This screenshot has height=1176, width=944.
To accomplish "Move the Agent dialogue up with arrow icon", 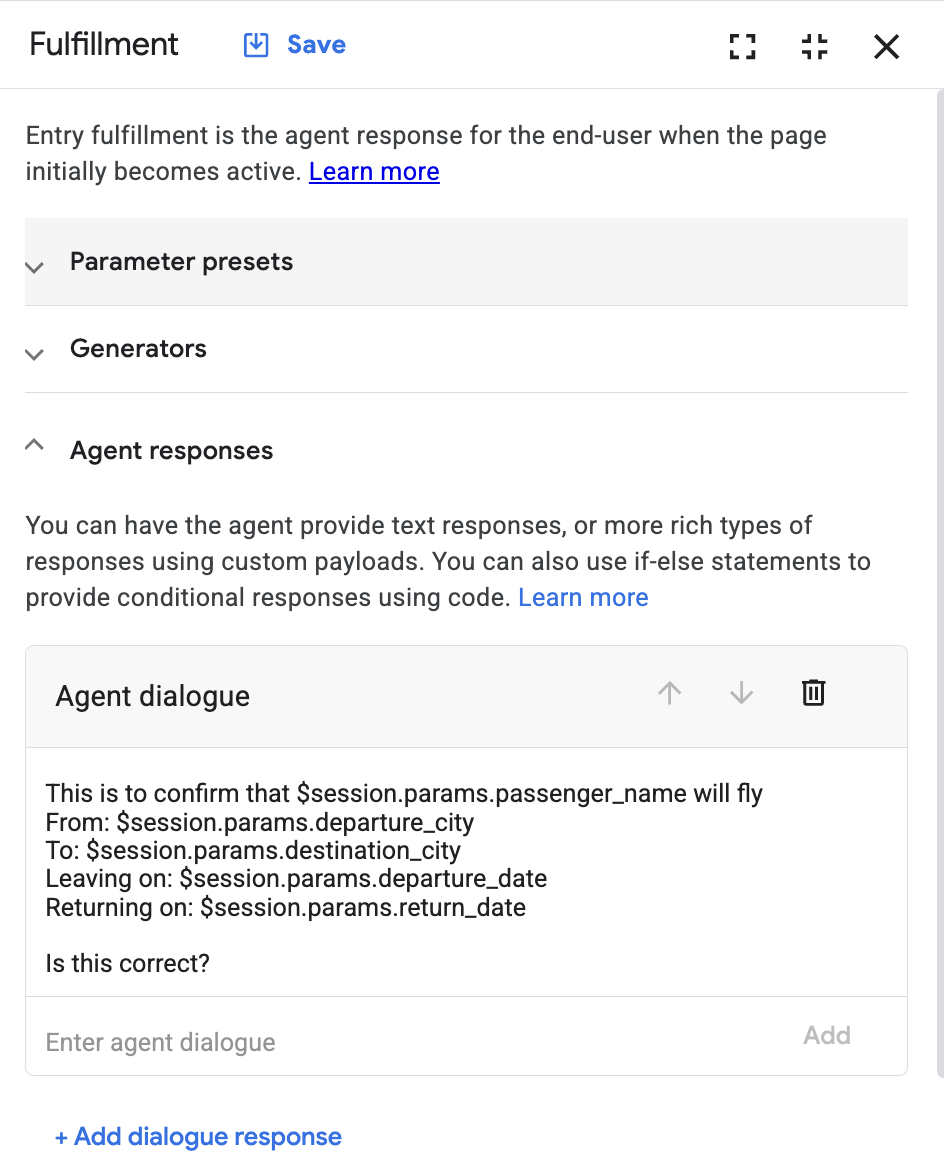I will (x=669, y=692).
